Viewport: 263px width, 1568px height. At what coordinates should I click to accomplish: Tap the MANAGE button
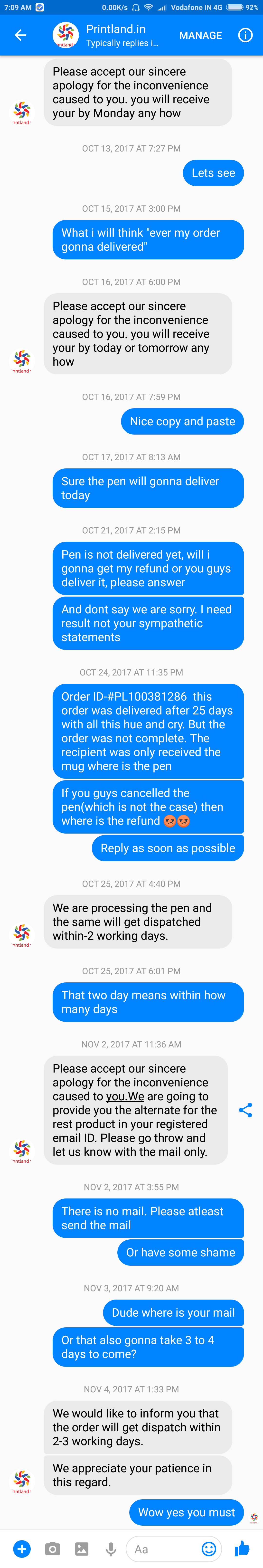tap(200, 35)
